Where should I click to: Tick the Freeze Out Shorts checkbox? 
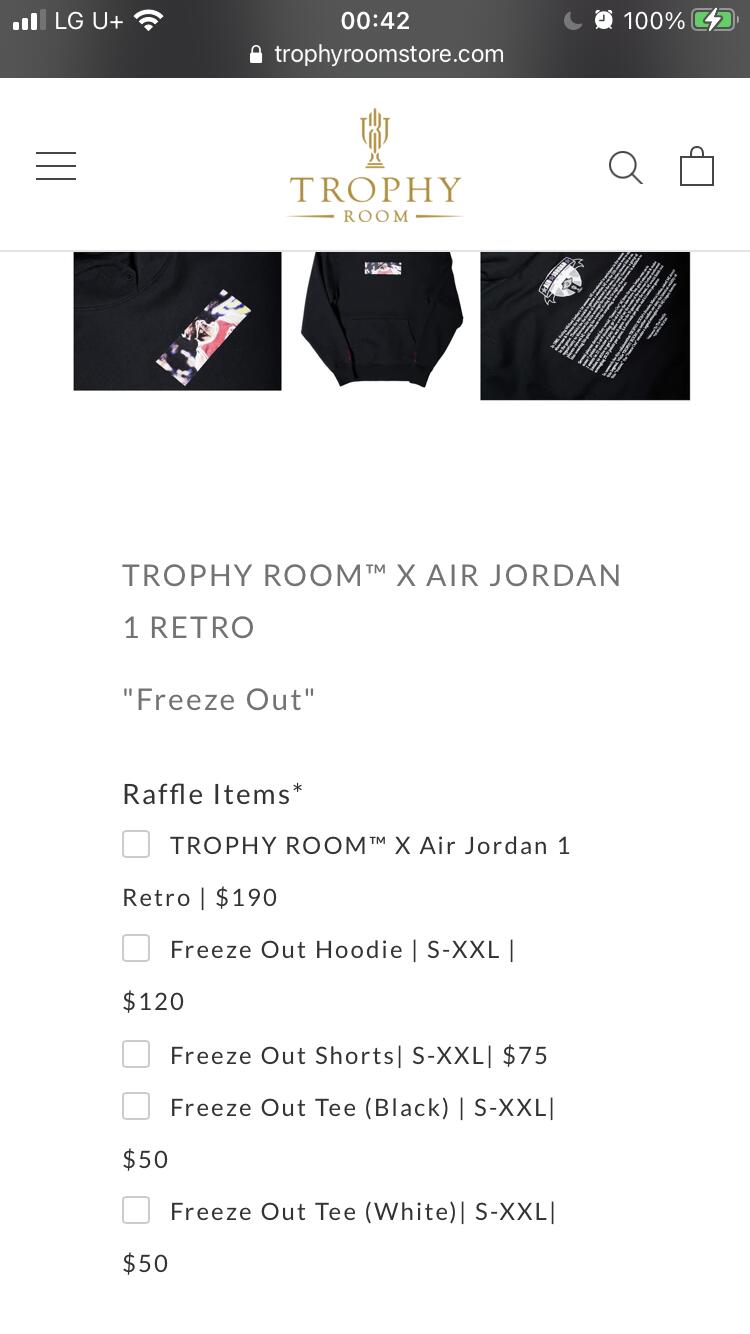tap(136, 1054)
